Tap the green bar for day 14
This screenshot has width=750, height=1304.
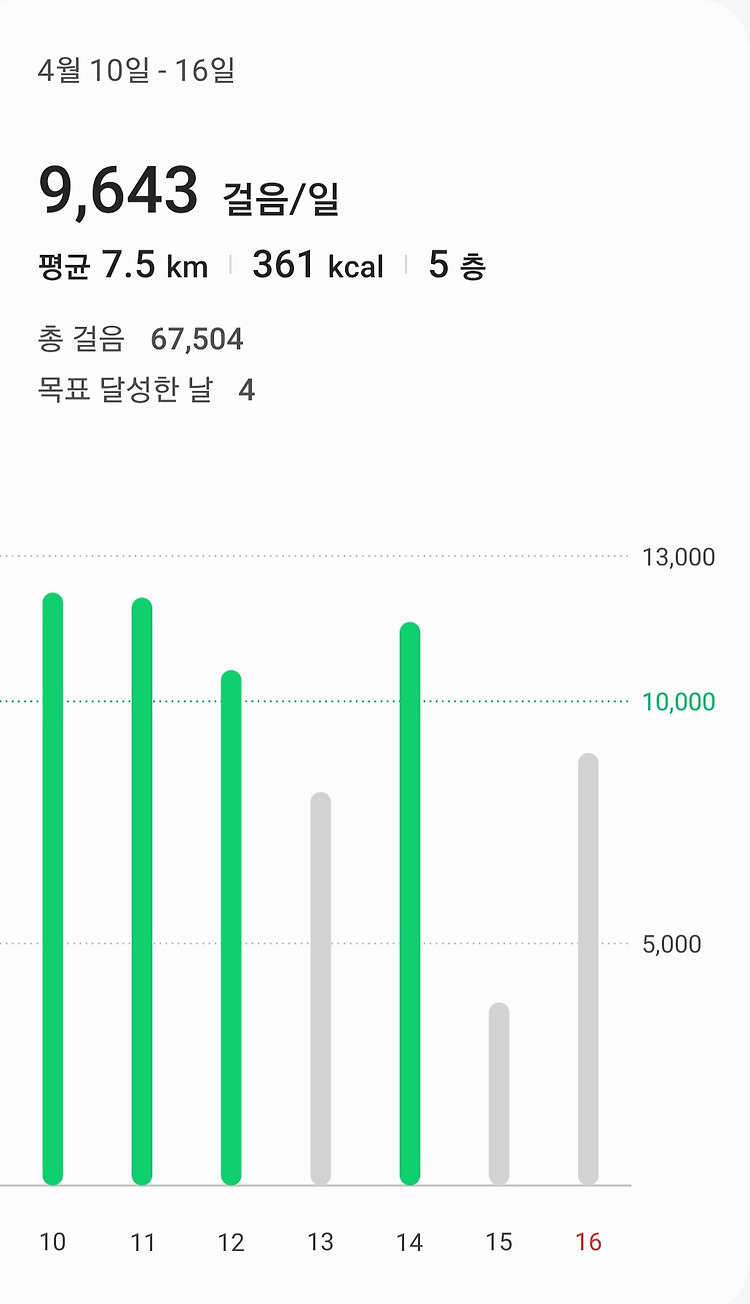pos(409,904)
